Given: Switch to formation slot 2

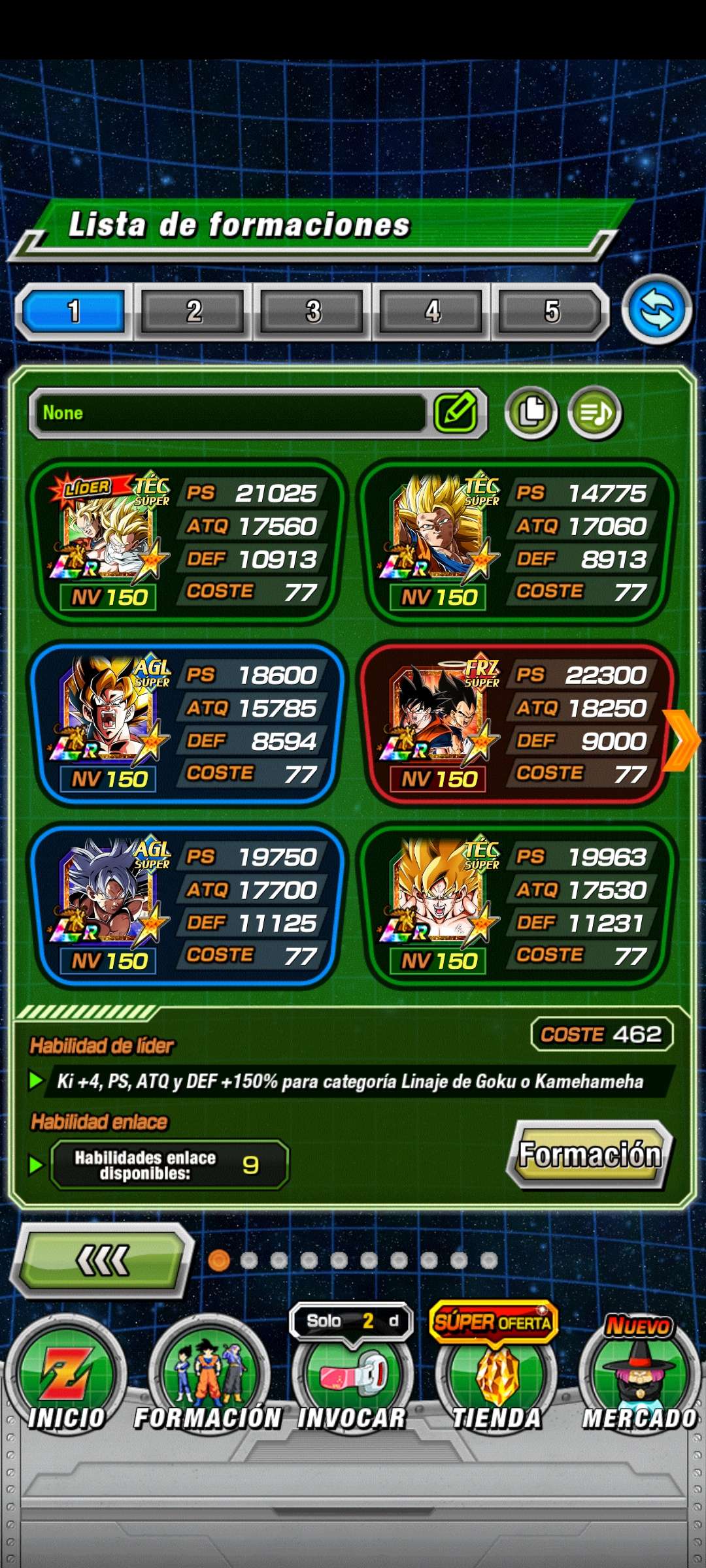Looking at the screenshot, I should pos(193,312).
